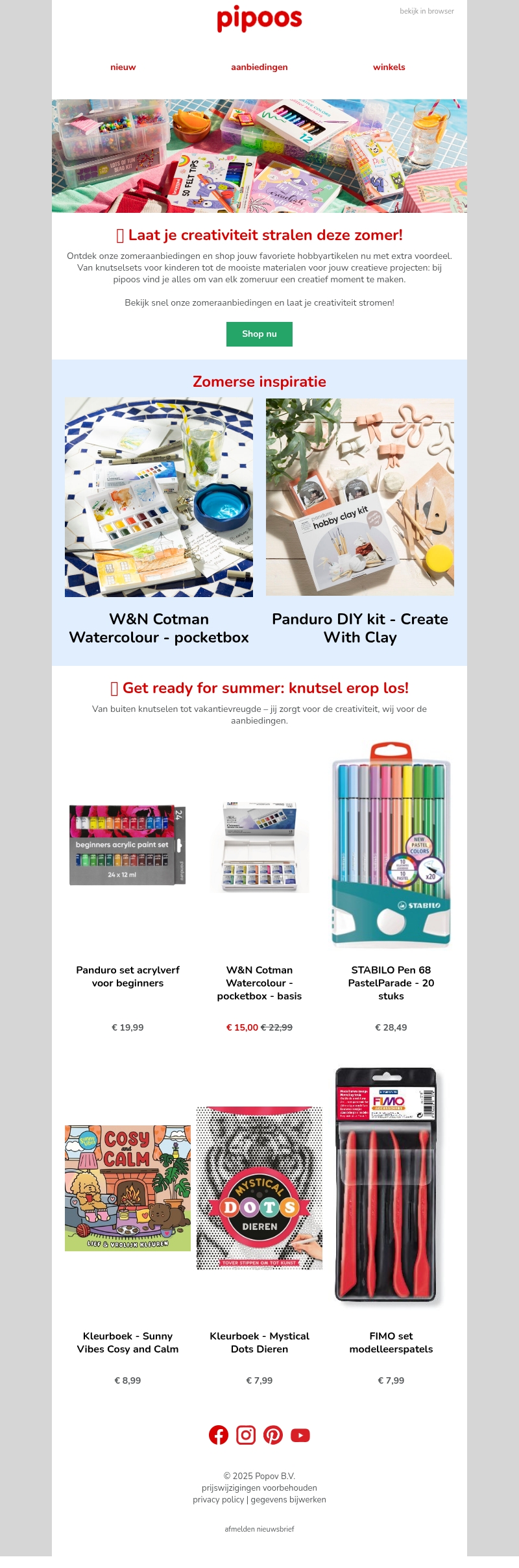Open the Instagram profile icon
Image resolution: width=519 pixels, height=1568 pixels.
pyautogui.click(x=246, y=1435)
